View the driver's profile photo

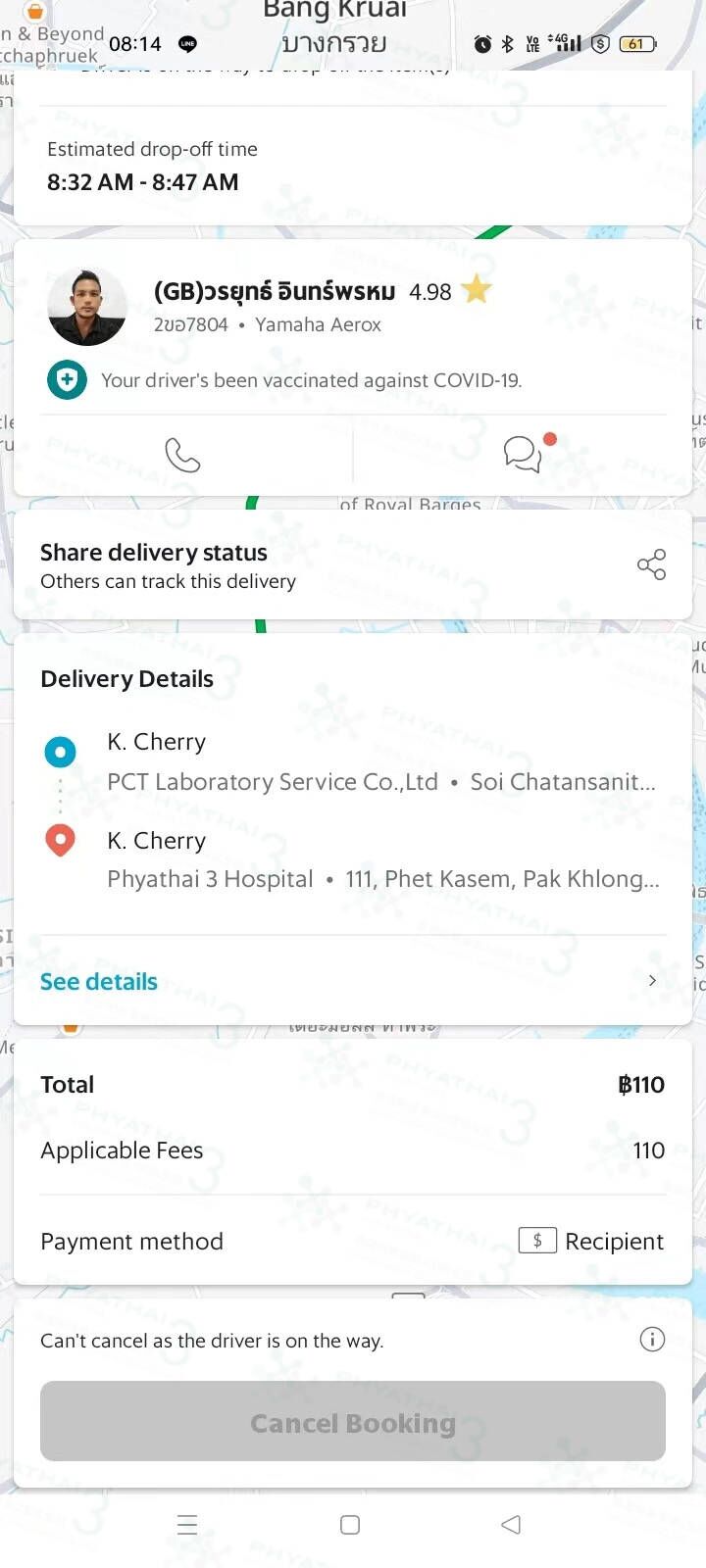point(87,307)
